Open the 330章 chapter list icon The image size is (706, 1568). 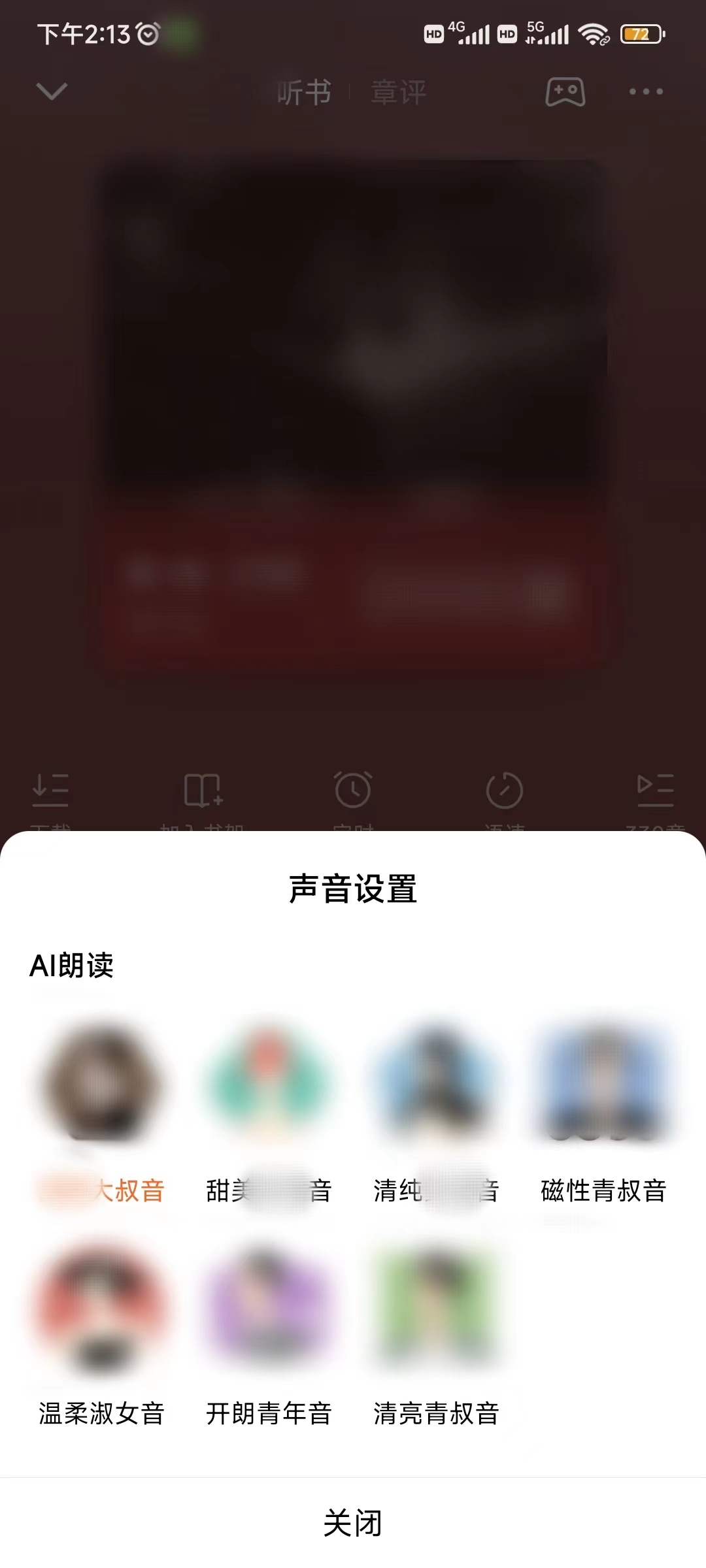coord(656,792)
